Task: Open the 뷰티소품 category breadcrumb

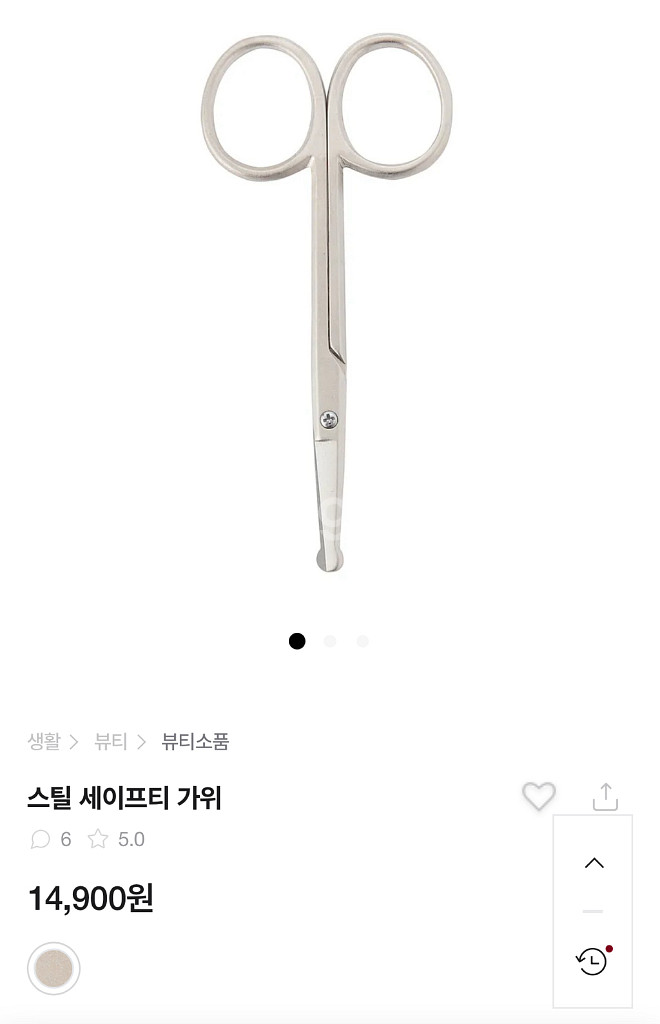Action: coord(195,742)
